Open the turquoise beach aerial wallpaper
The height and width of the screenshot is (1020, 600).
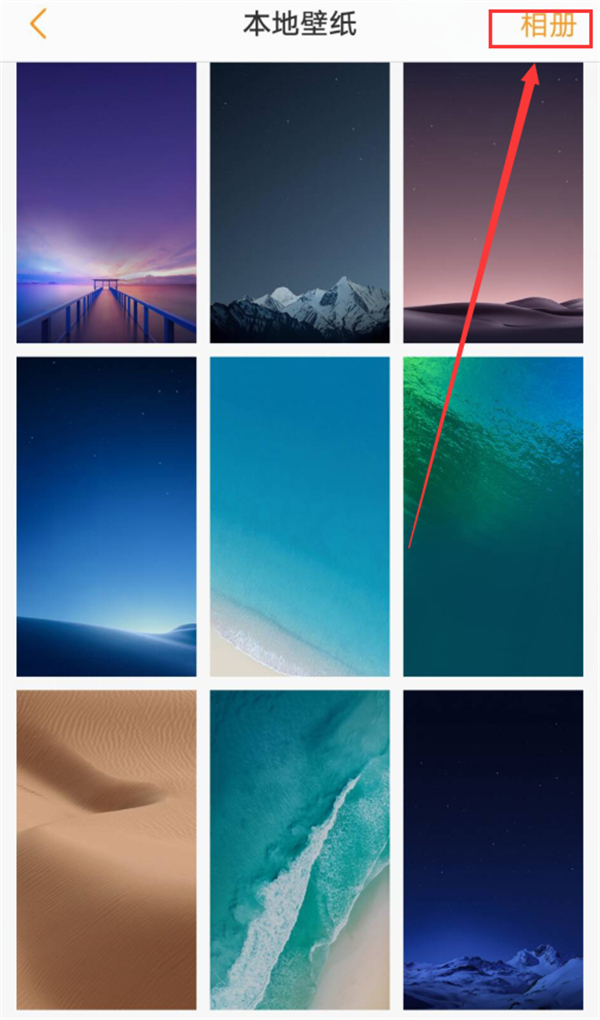299,516
